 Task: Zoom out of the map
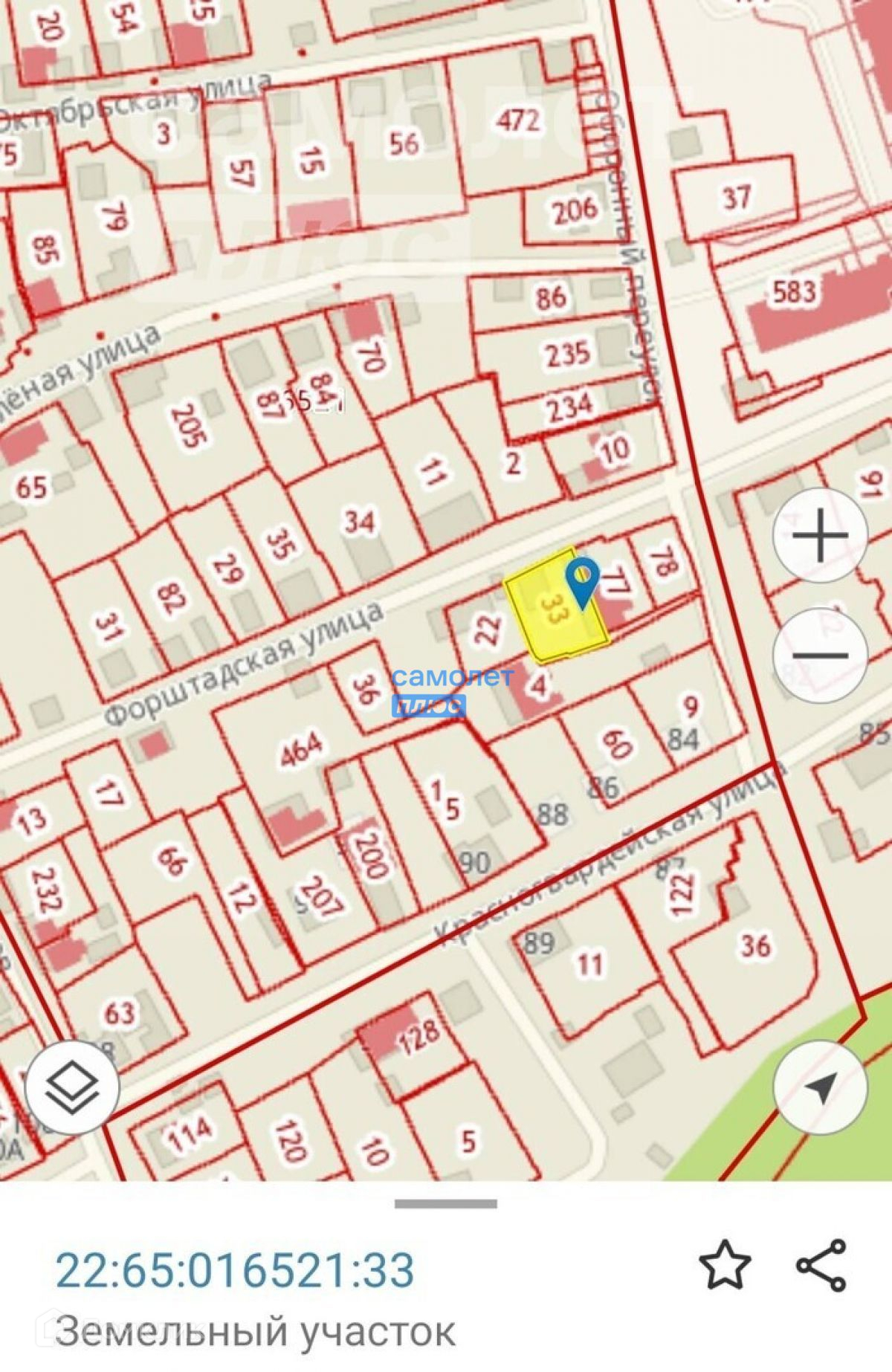point(821,655)
